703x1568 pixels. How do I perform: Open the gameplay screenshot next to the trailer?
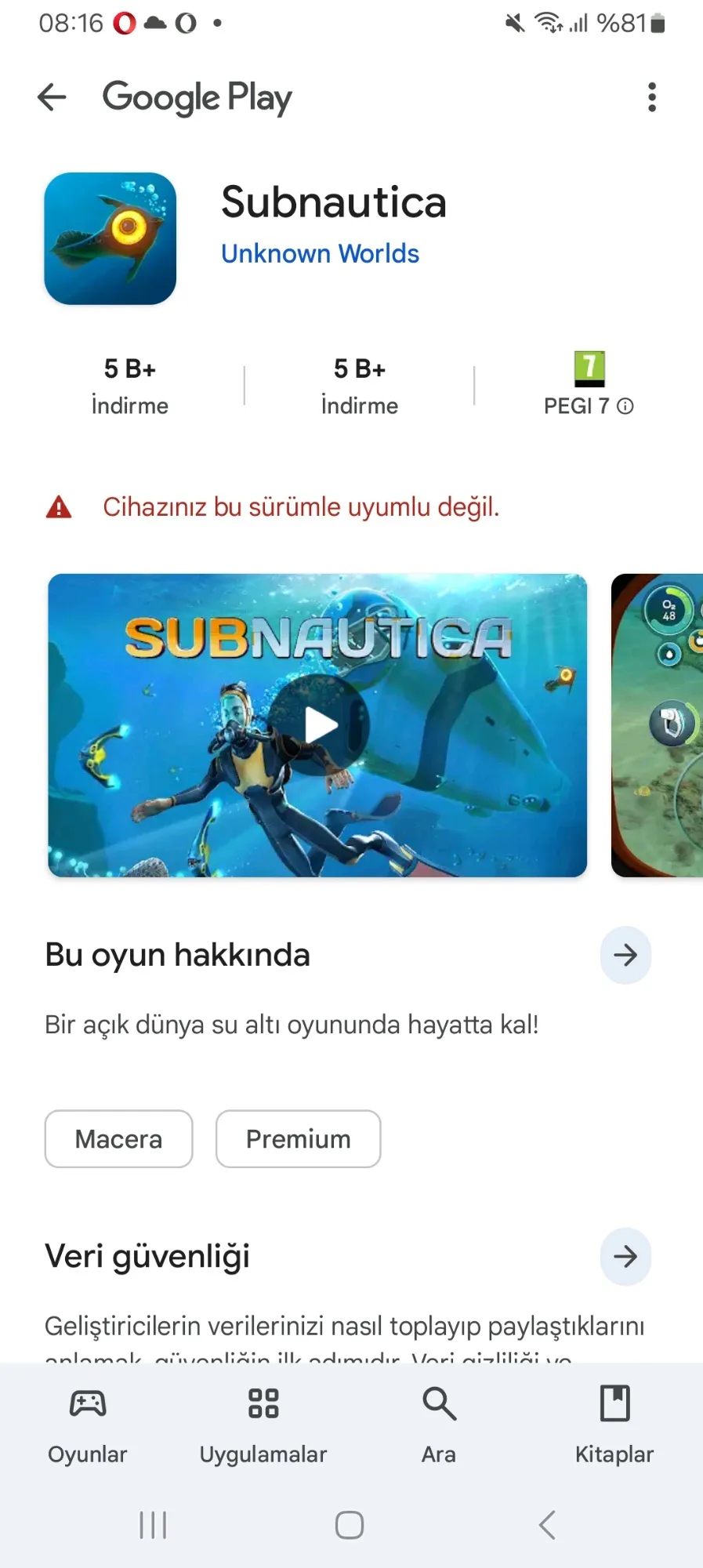click(x=657, y=725)
